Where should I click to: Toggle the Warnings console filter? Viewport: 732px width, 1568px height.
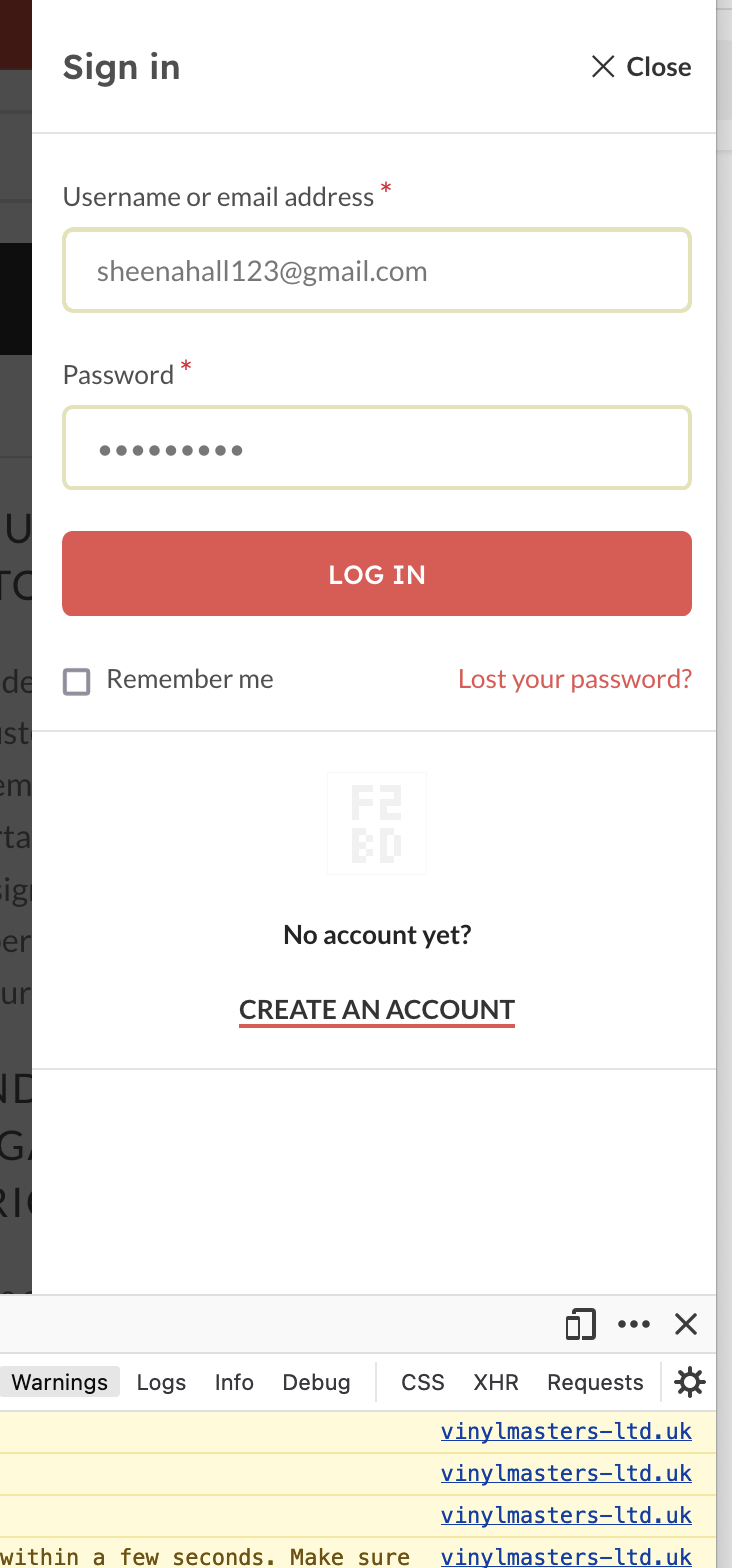(60, 1382)
